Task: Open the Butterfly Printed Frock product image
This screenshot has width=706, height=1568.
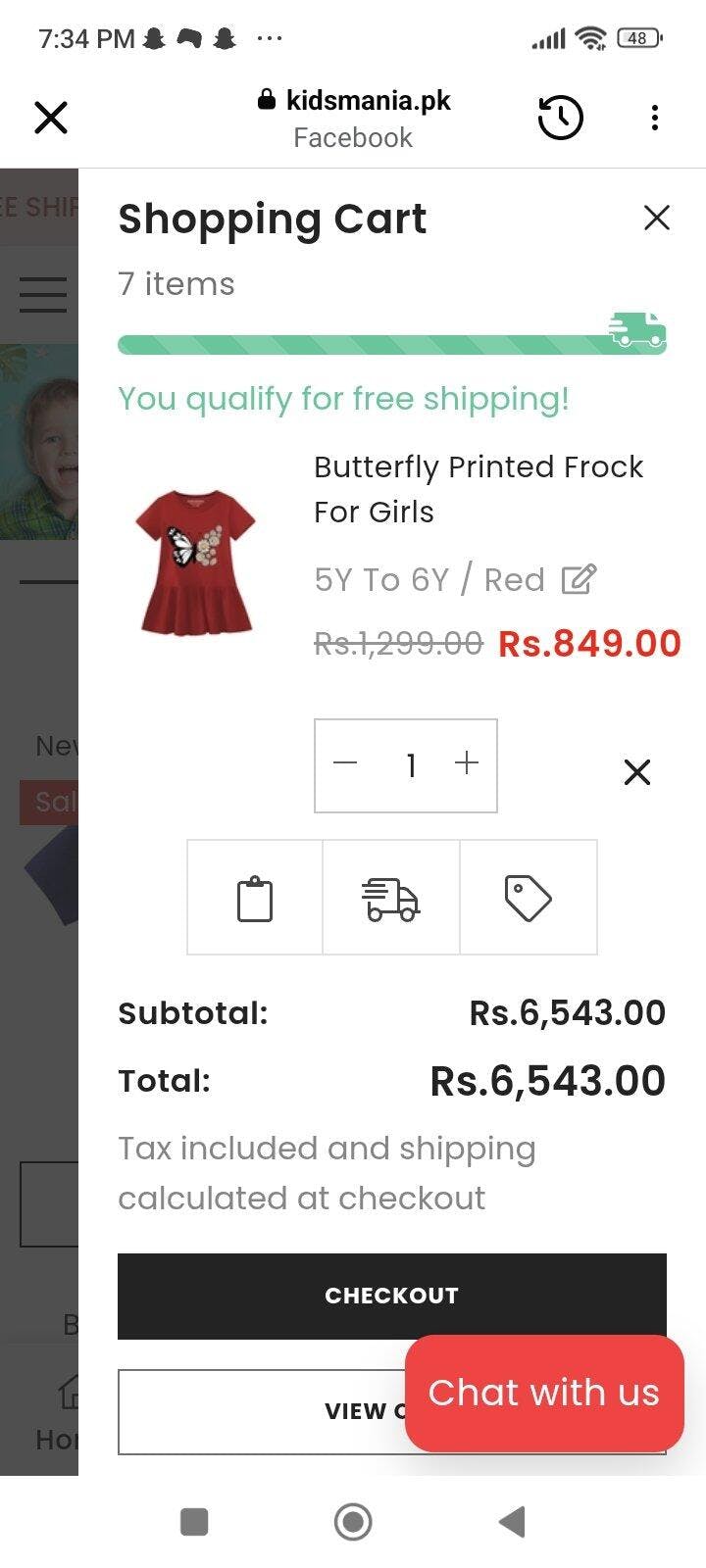Action: coord(195,562)
